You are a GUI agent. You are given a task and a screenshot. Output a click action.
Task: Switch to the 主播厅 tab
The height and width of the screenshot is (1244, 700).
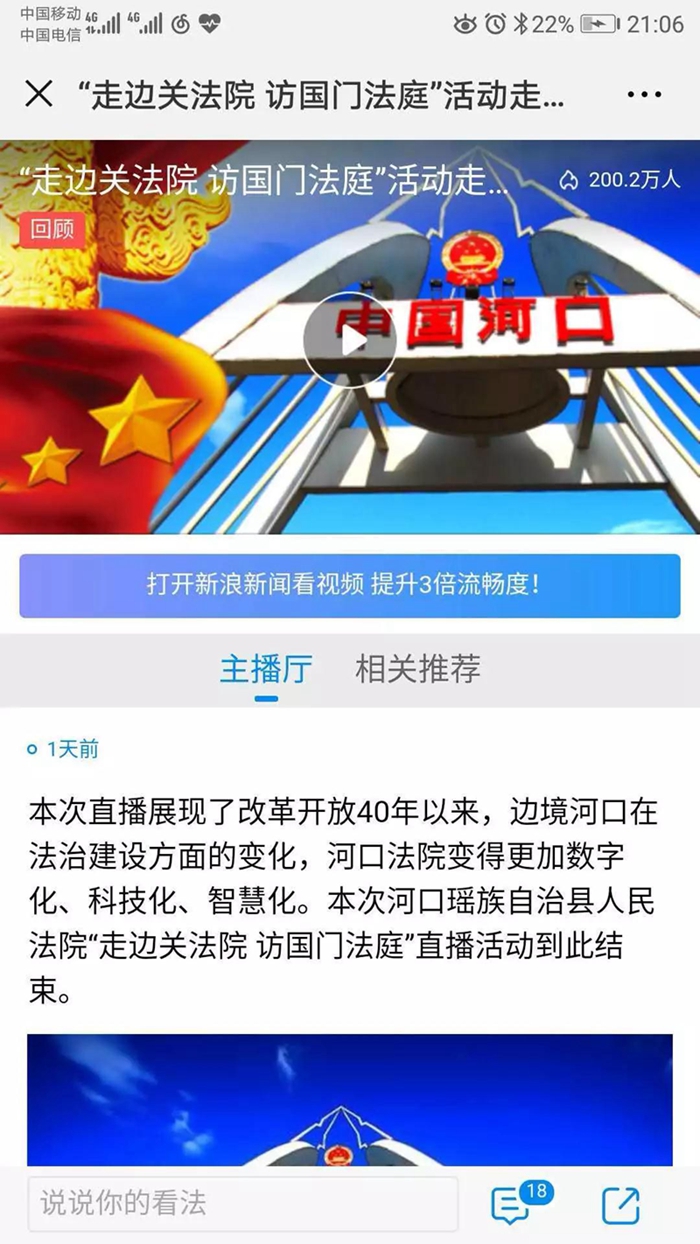pyautogui.click(x=266, y=669)
